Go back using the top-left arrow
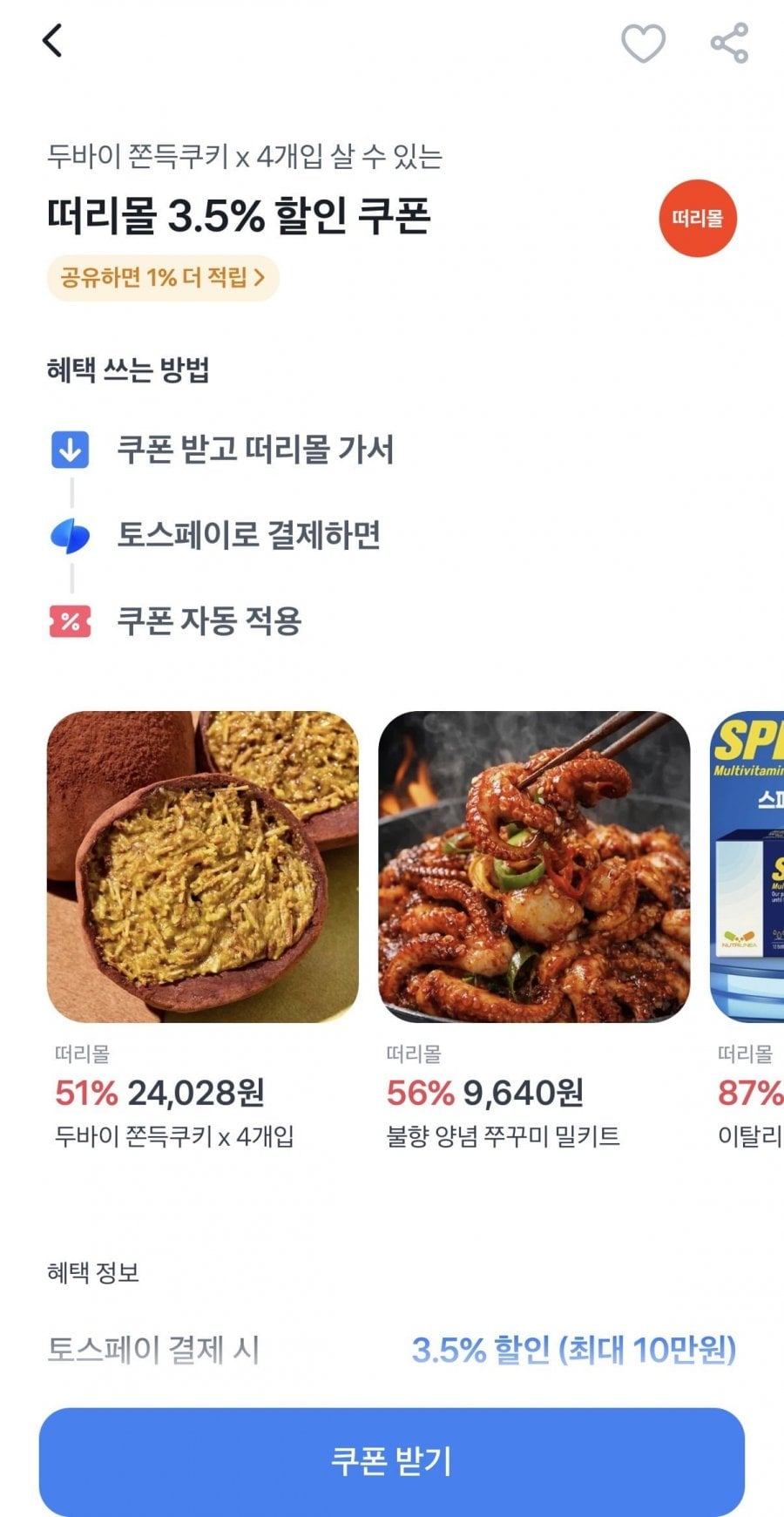 pos(52,41)
